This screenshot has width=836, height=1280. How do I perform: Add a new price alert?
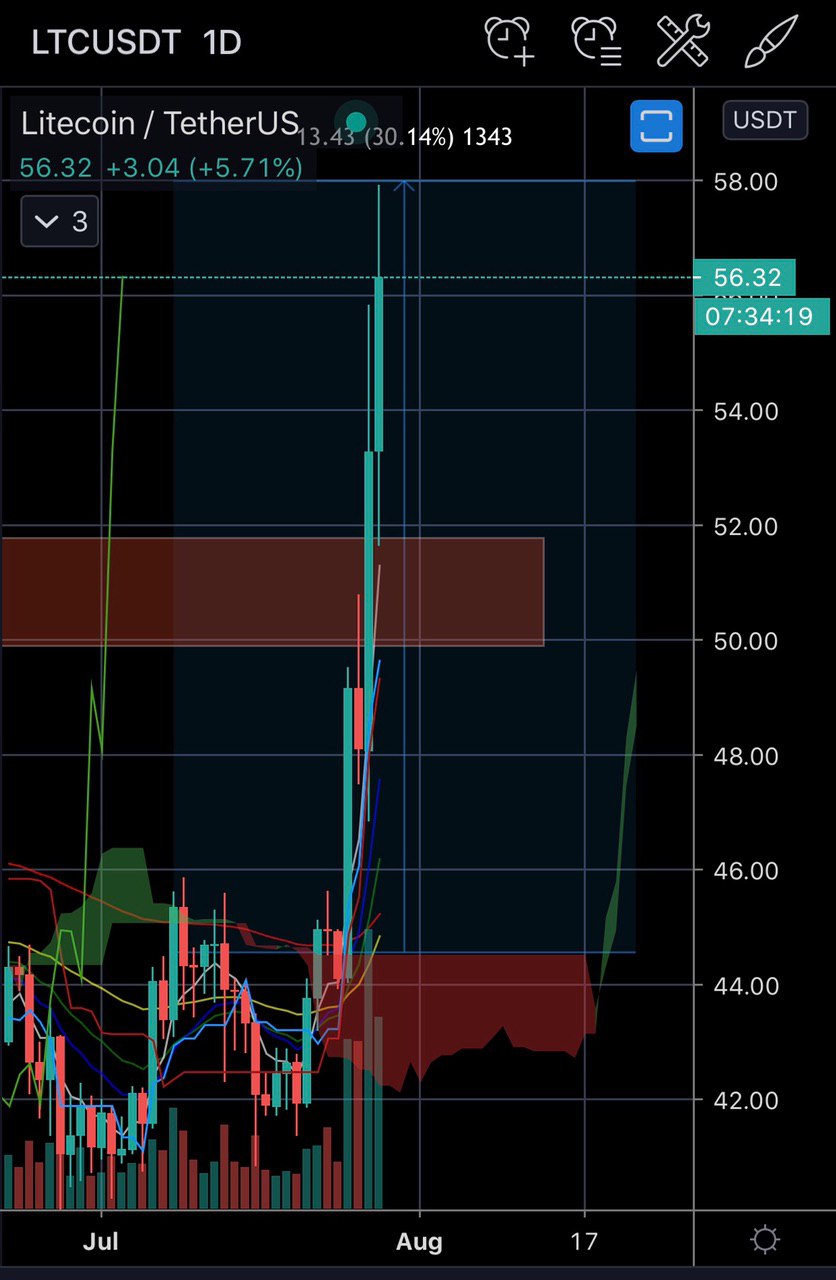[510, 41]
